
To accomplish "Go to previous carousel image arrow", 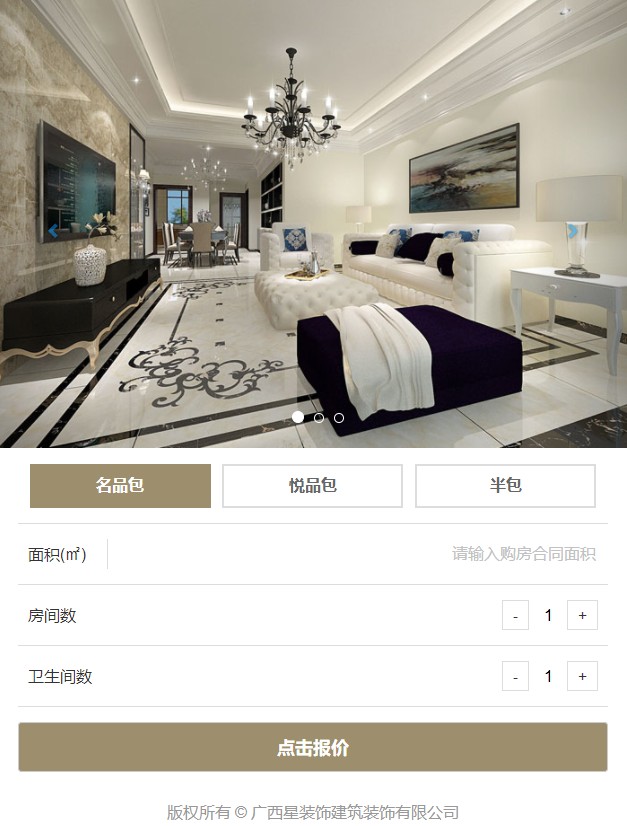I will pyautogui.click(x=53, y=231).
